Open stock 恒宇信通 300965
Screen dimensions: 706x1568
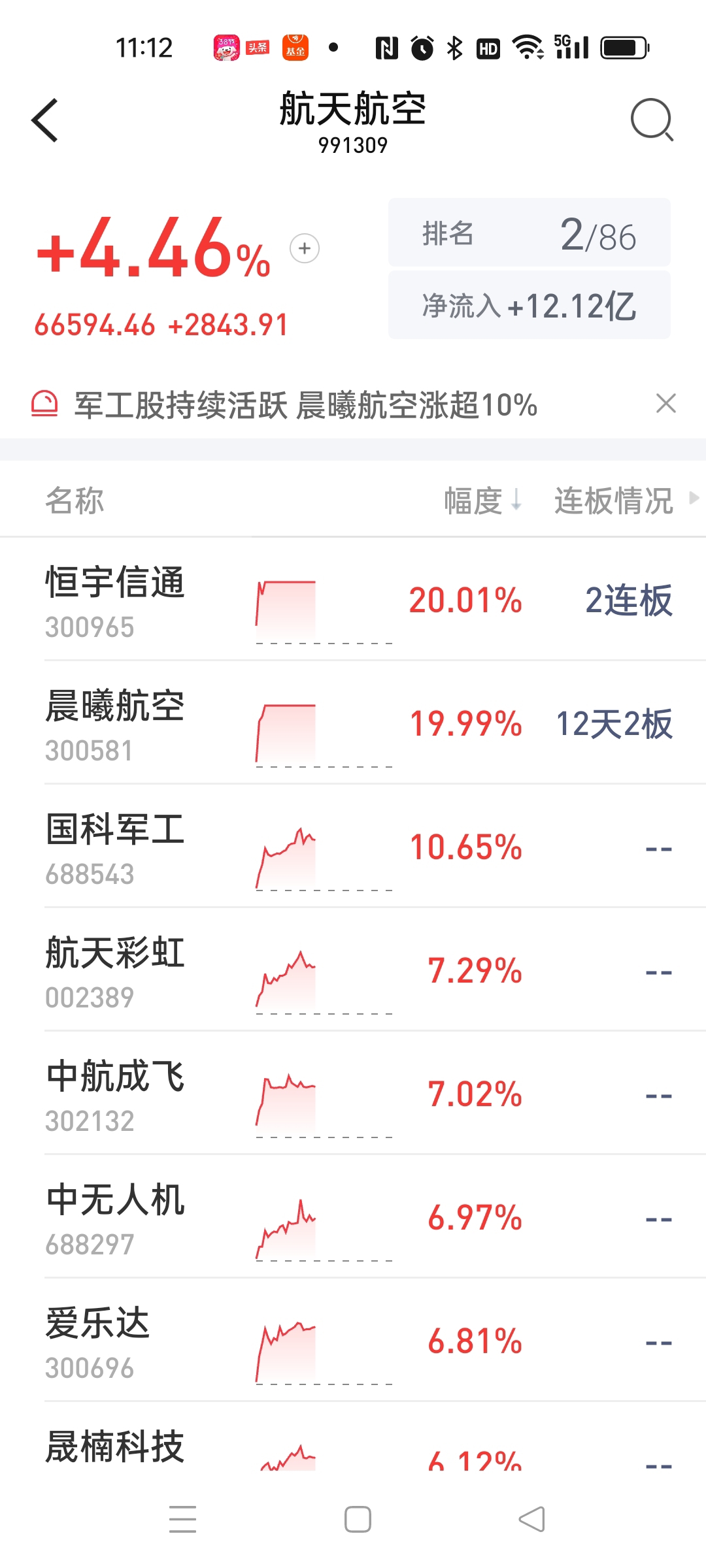pos(353,600)
